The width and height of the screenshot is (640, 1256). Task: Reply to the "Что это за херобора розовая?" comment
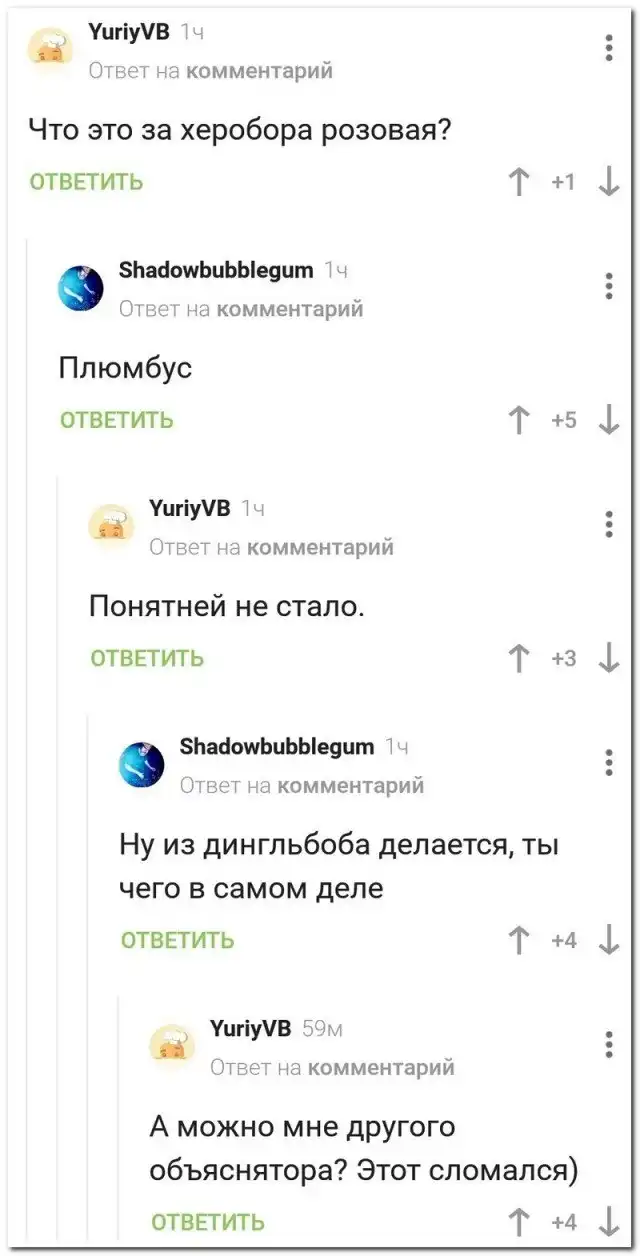pyautogui.click(x=86, y=182)
